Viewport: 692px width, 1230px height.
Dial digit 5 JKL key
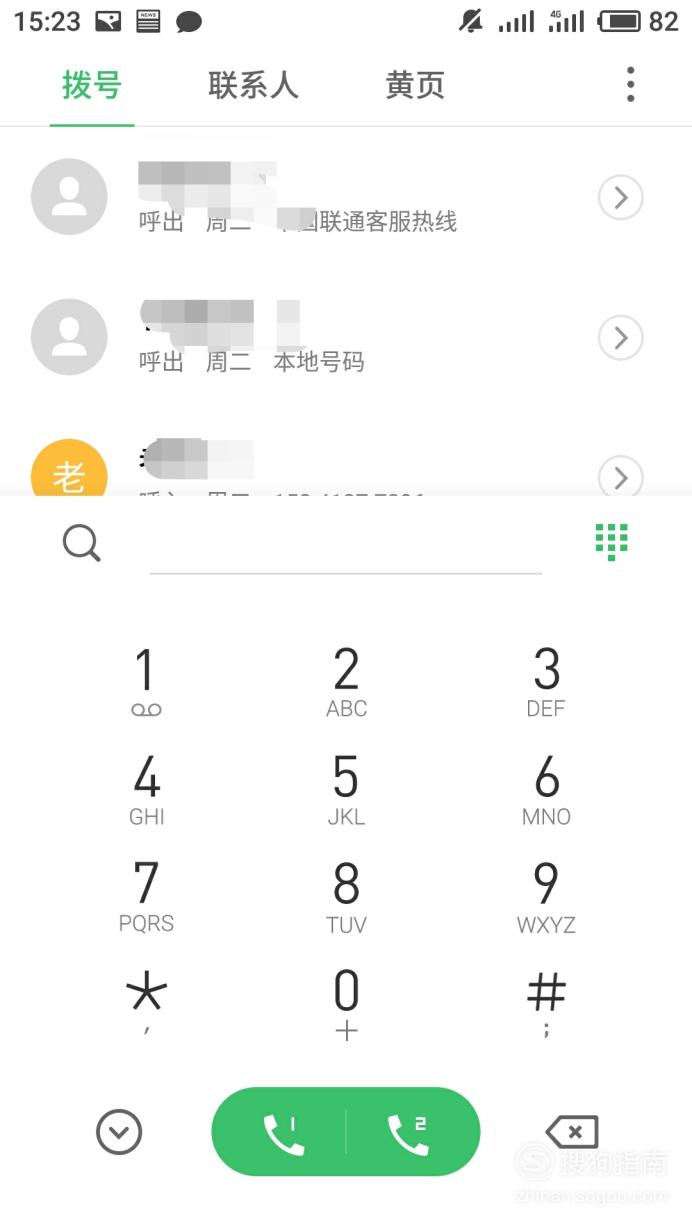[x=346, y=790]
